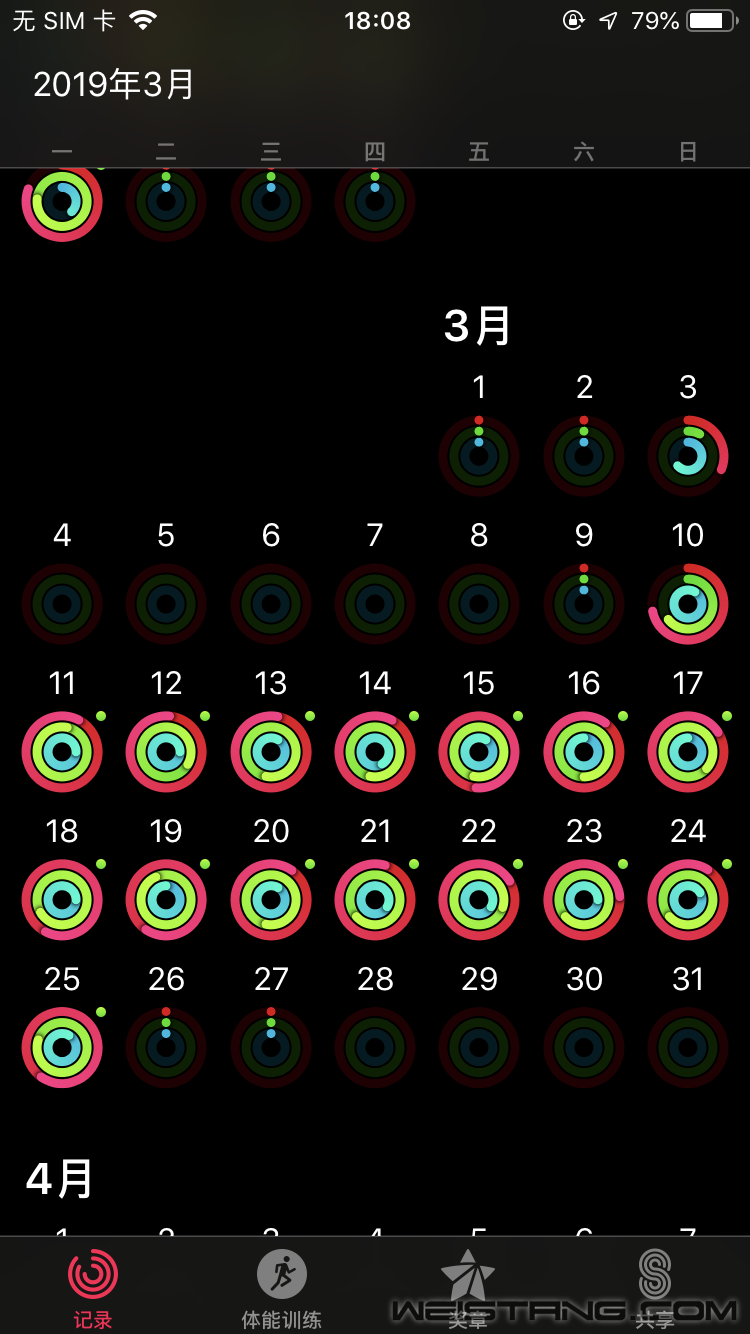The height and width of the screenshot is (1334, 750).
Task: Open activity rings for March 11
Action: coord(62,751)
